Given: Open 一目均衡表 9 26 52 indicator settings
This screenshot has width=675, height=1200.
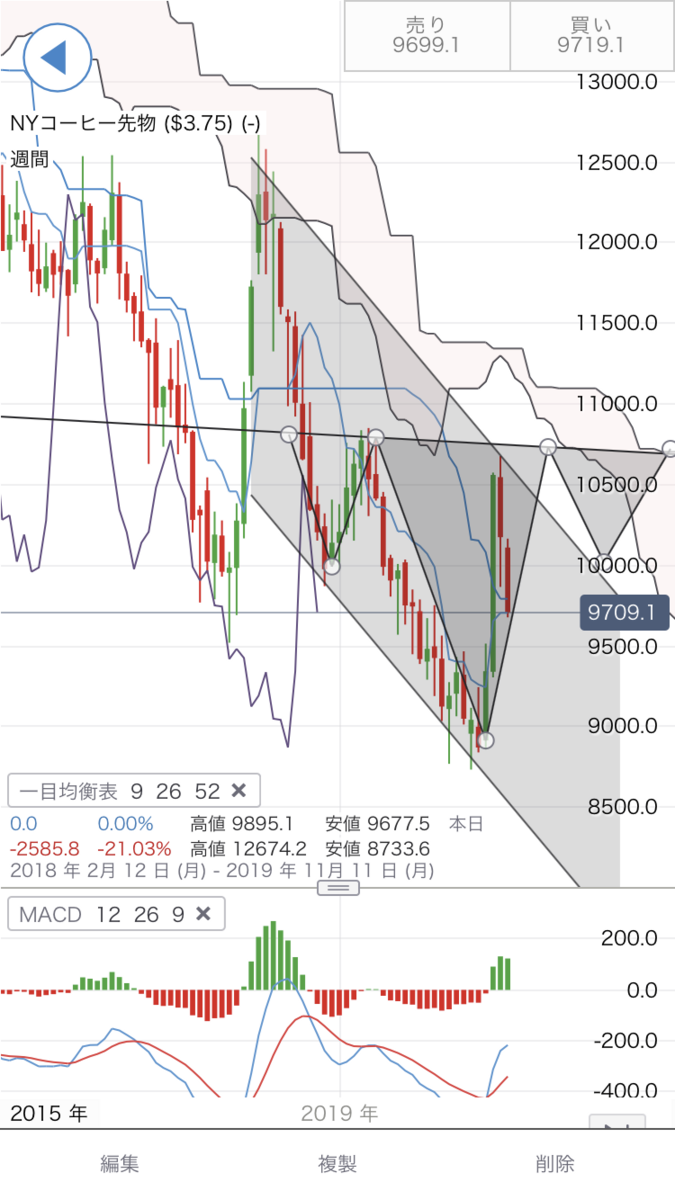Looking at the screenshot, I should coord(120,791).
